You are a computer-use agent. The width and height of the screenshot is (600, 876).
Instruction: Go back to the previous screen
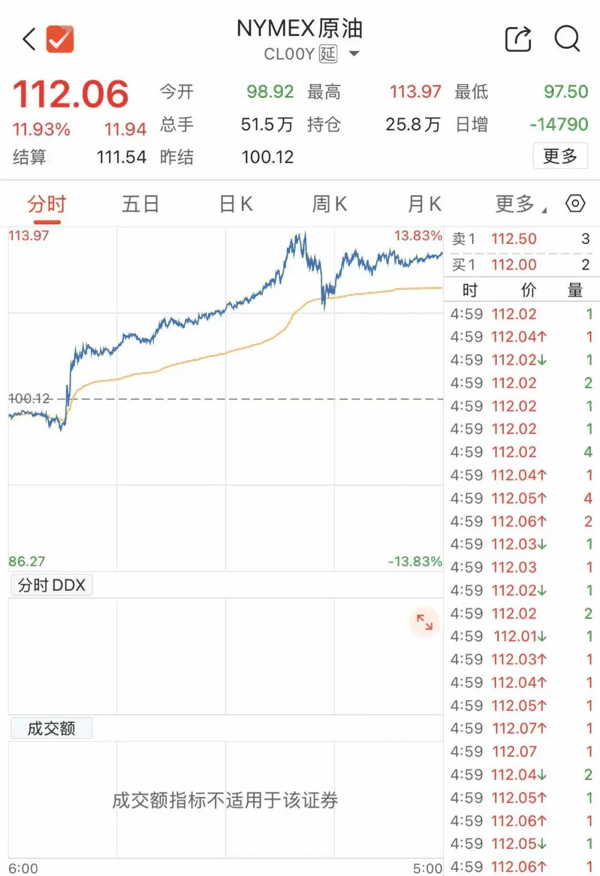pos(28,40)
